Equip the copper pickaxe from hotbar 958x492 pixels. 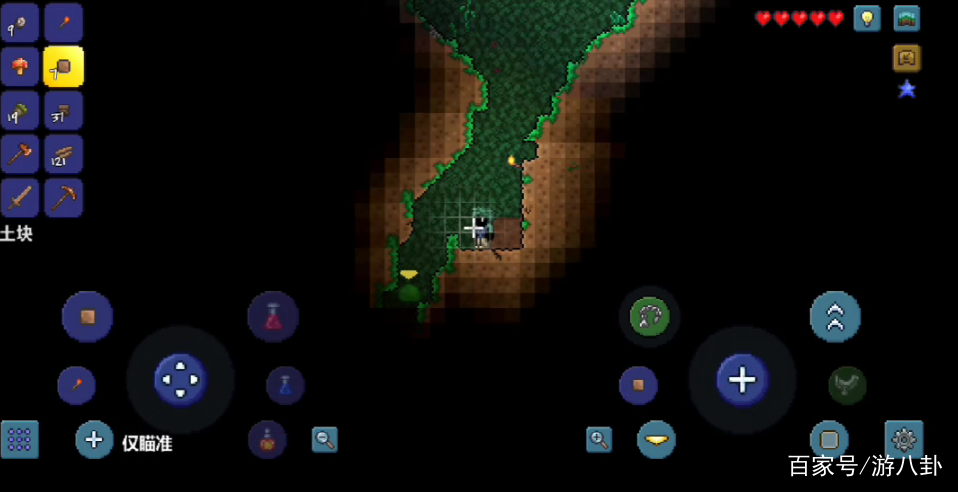[x=63, y=198]
